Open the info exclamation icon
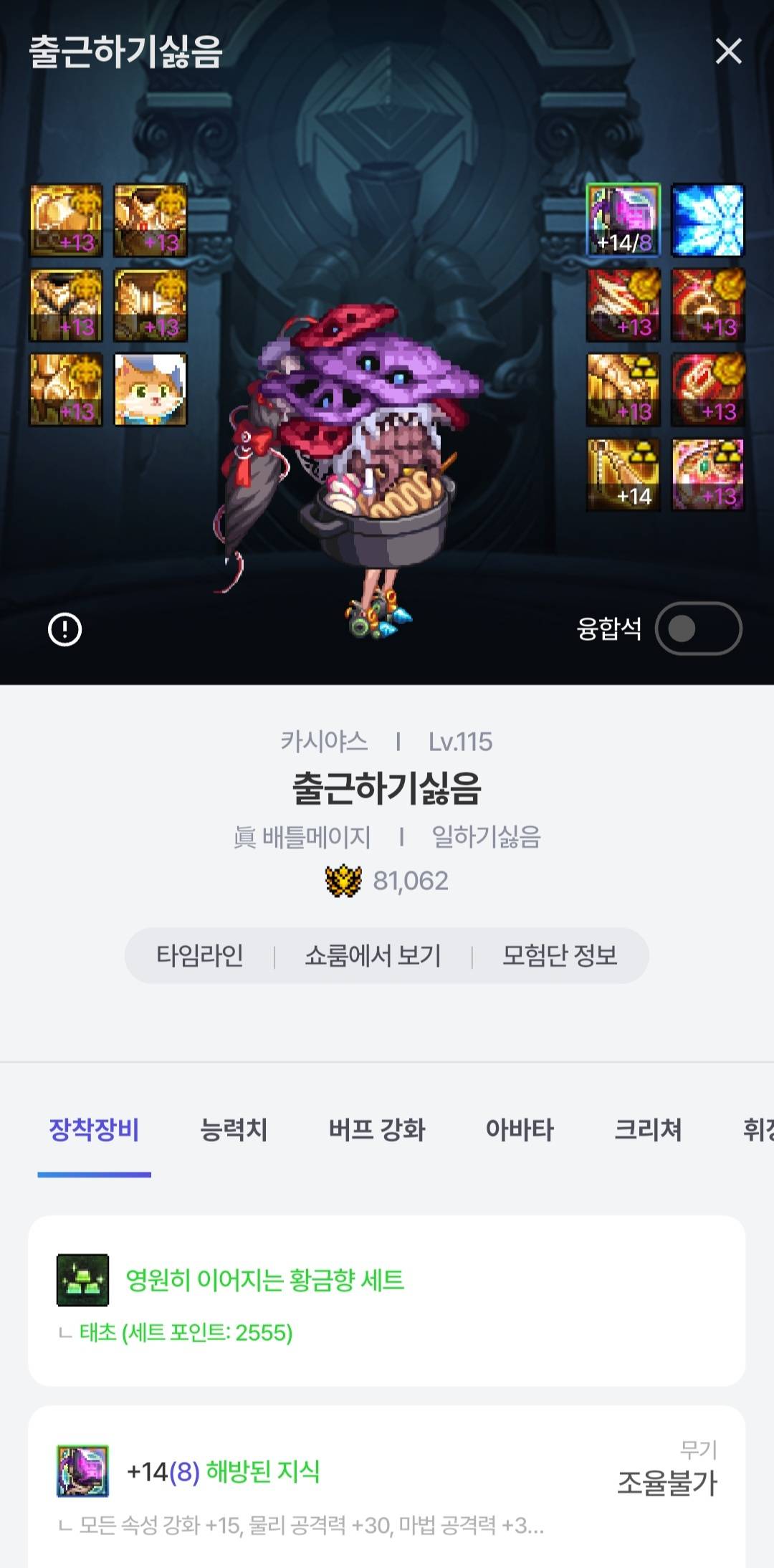The width and height of the screenshot is (774, 1568). point(64,630)
